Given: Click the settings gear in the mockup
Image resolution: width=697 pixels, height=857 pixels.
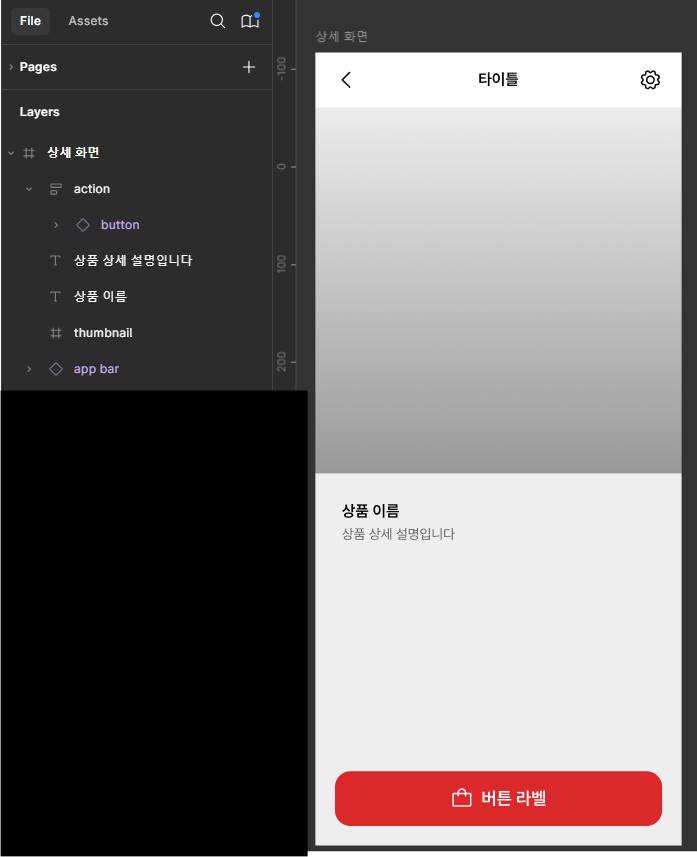Looking at the screenshot, I should pos(650,80).
